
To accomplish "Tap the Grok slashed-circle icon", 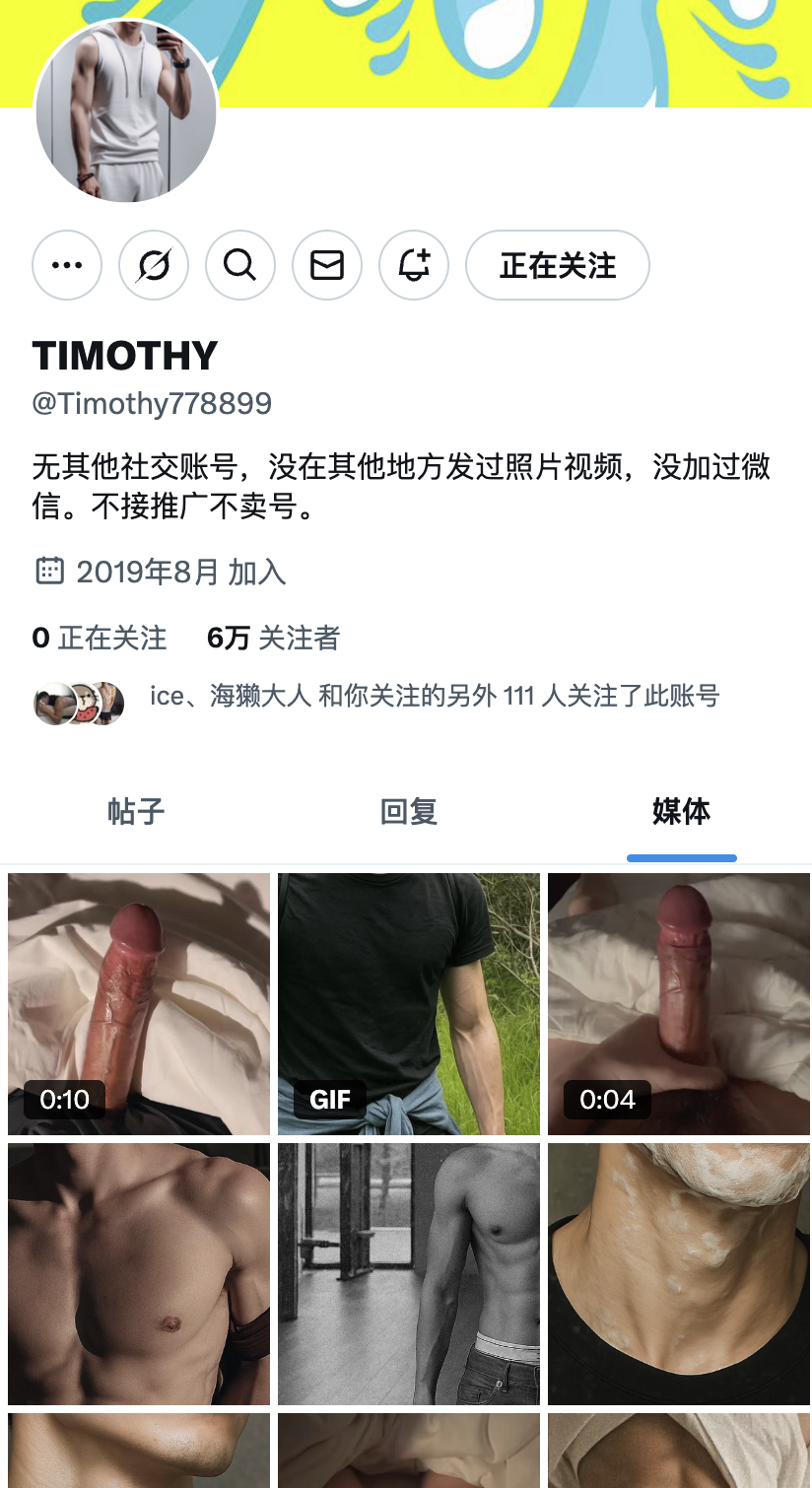I will (154, 265).
